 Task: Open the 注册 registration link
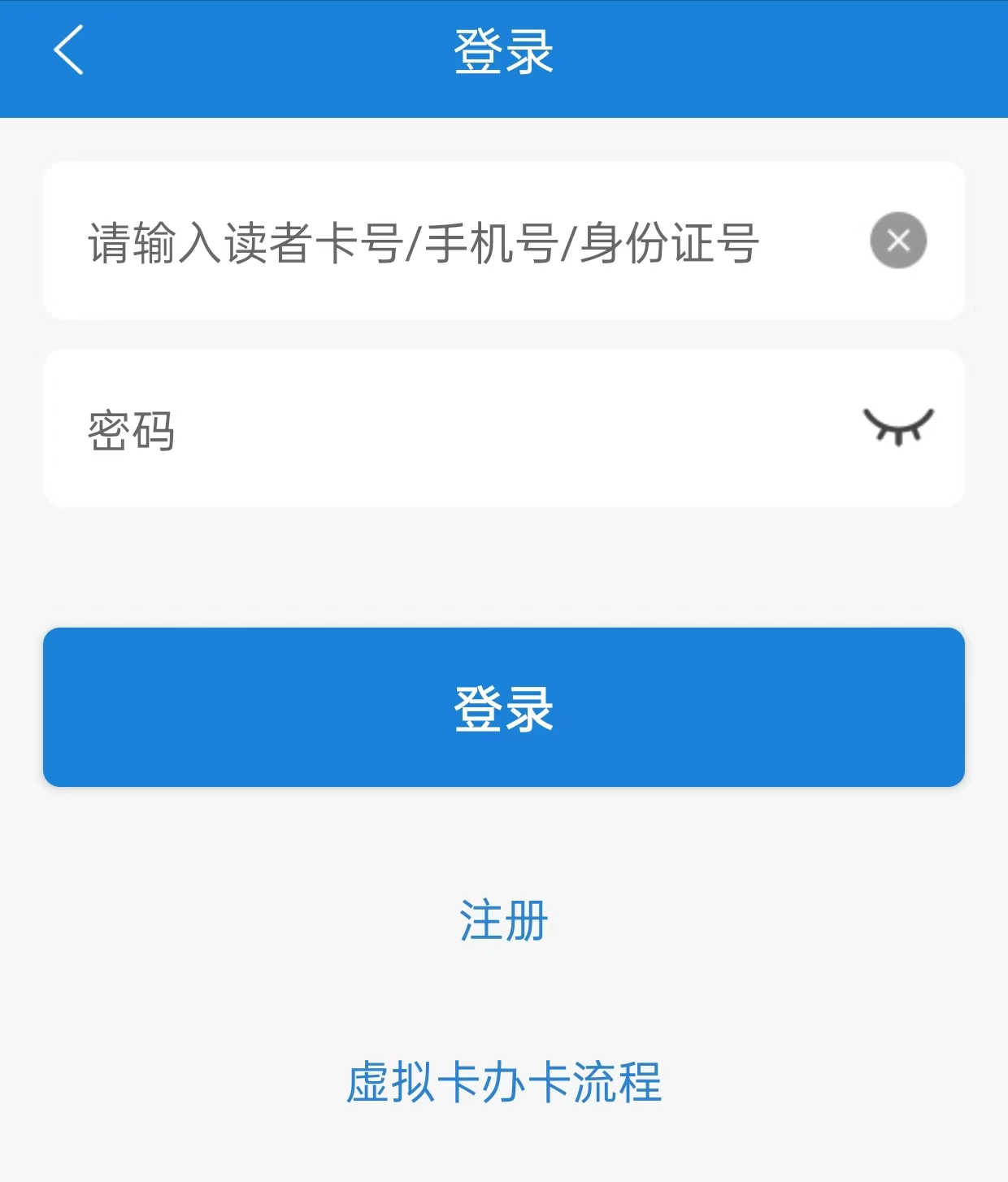point(504,920)
